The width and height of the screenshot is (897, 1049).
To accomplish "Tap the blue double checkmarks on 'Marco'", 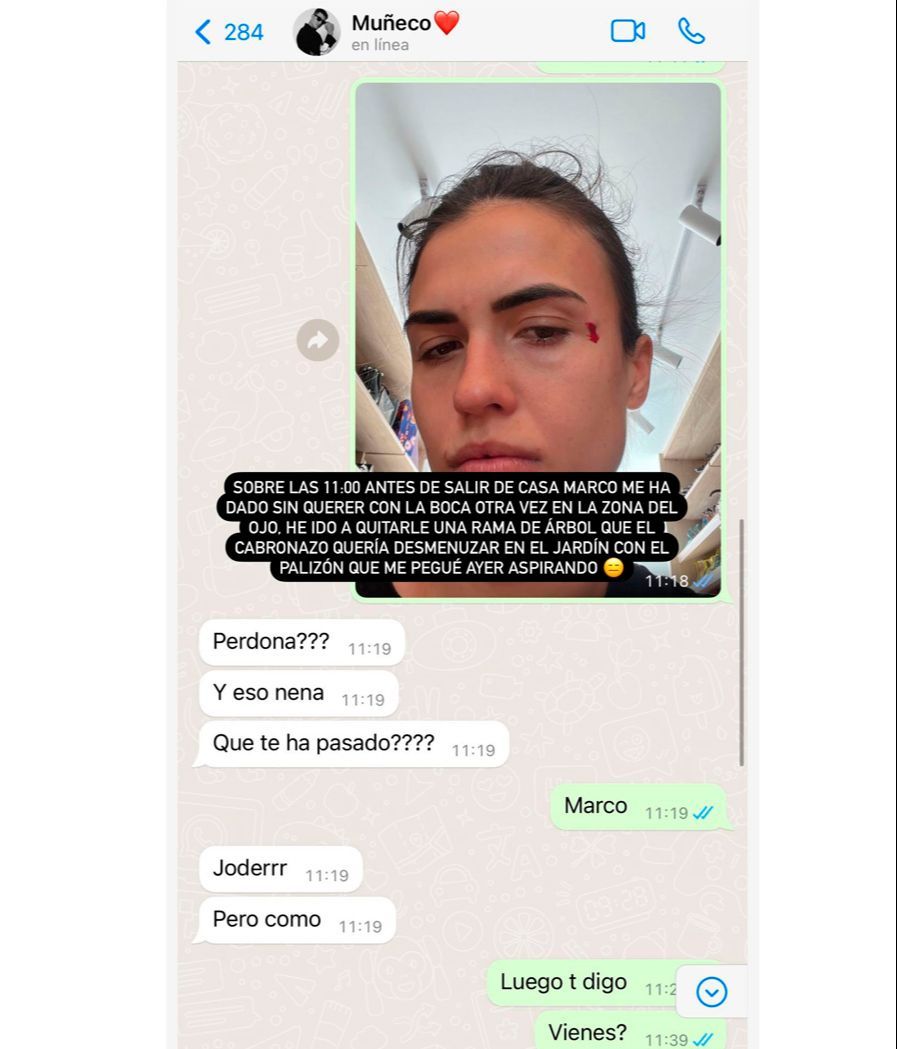I will [702, 812].
